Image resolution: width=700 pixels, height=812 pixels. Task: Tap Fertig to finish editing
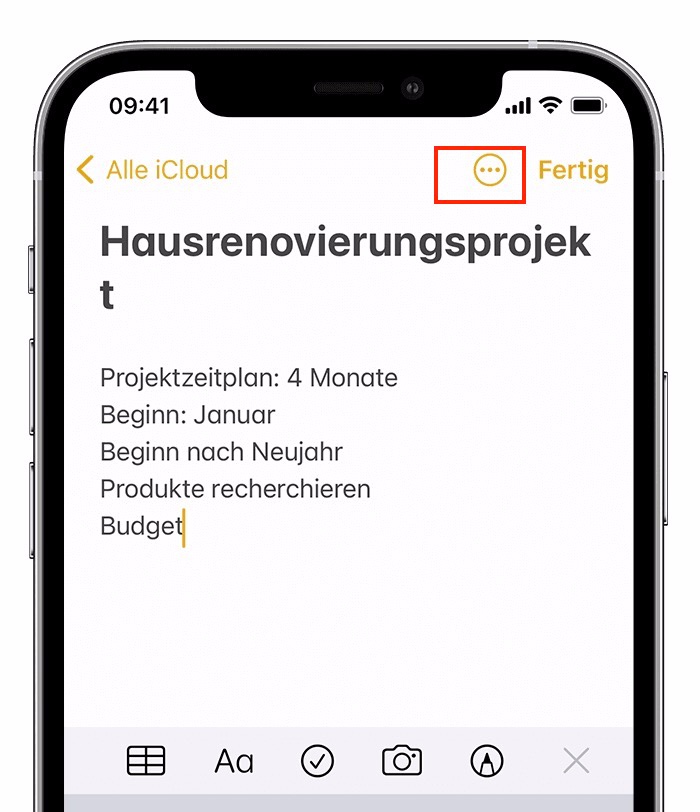(573, 170)
